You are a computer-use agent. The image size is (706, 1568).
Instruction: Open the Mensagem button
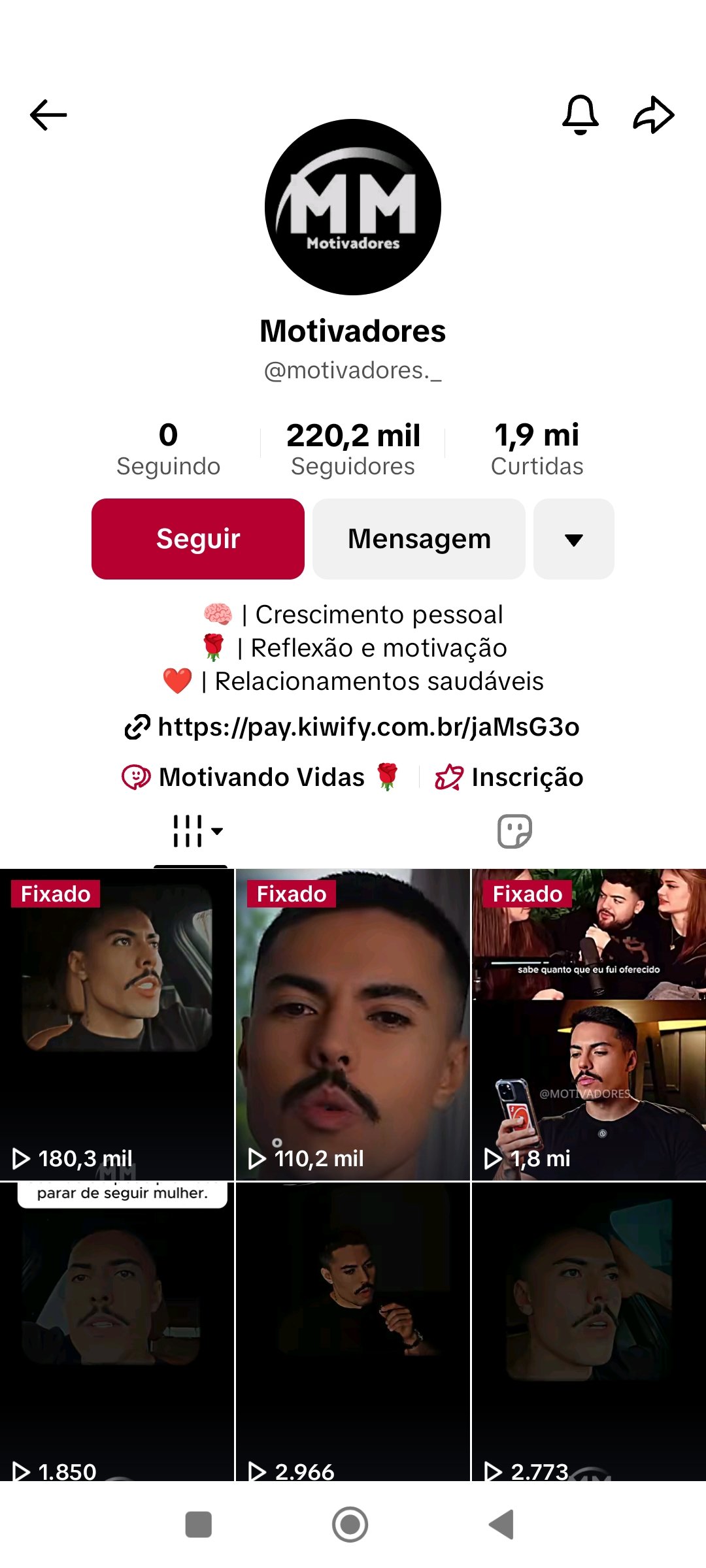tap(419, 539)
